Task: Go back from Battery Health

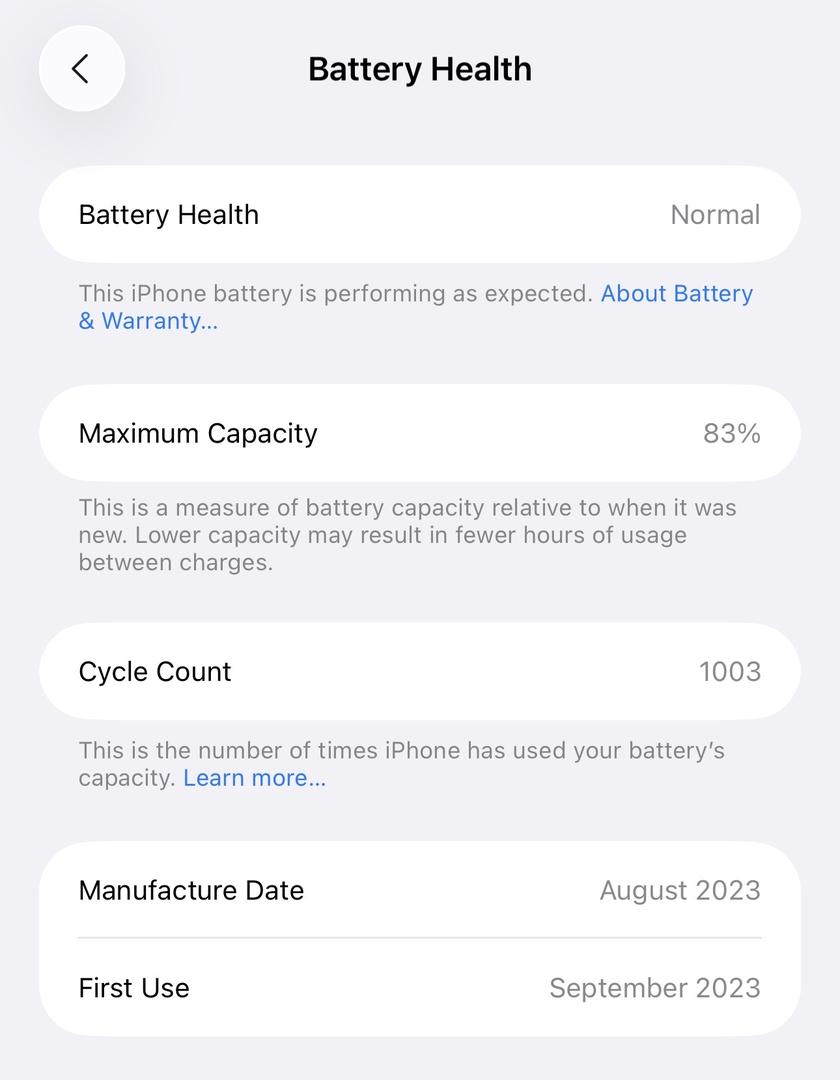Action: pyautogui.click(x=81, y=69)
